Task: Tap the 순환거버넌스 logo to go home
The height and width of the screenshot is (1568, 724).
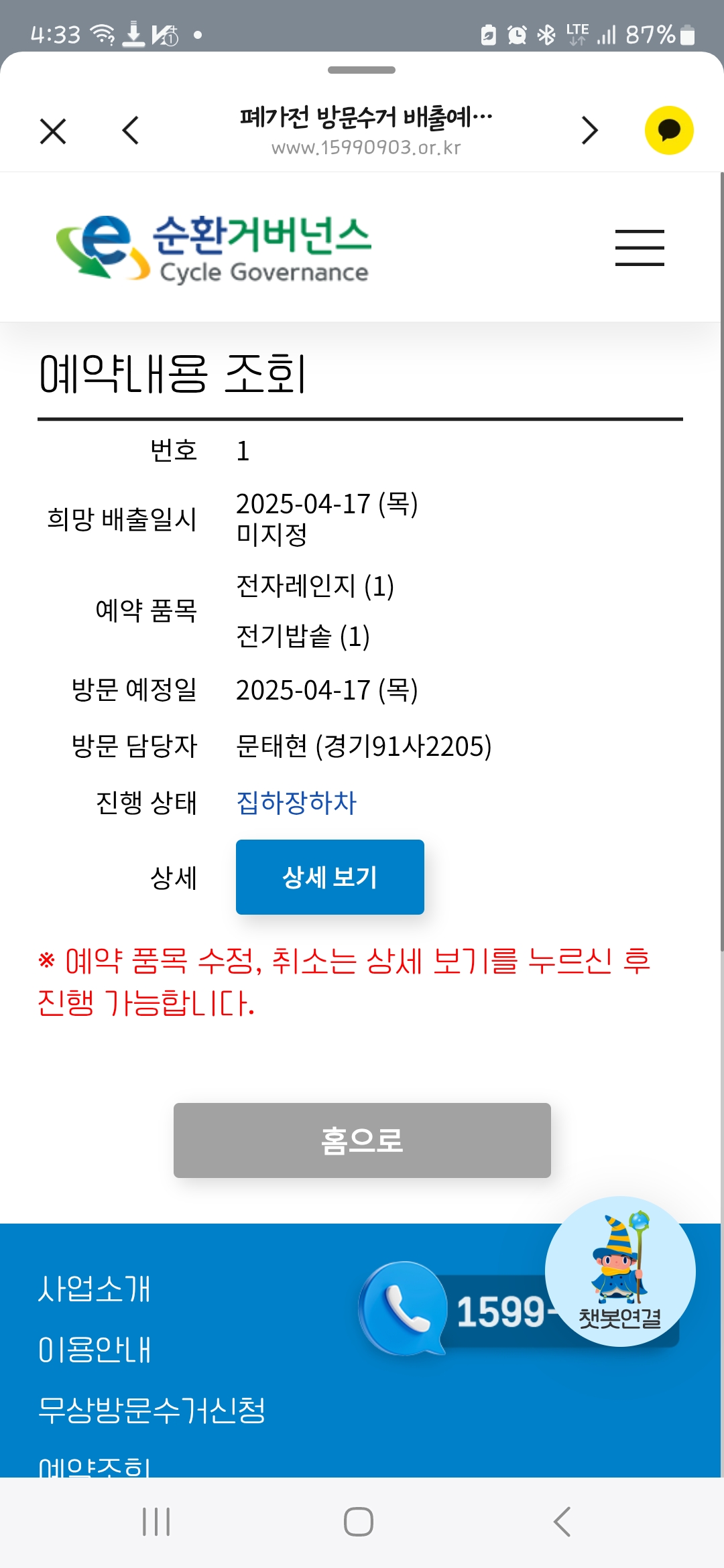Action: click(x=215, y=247)
